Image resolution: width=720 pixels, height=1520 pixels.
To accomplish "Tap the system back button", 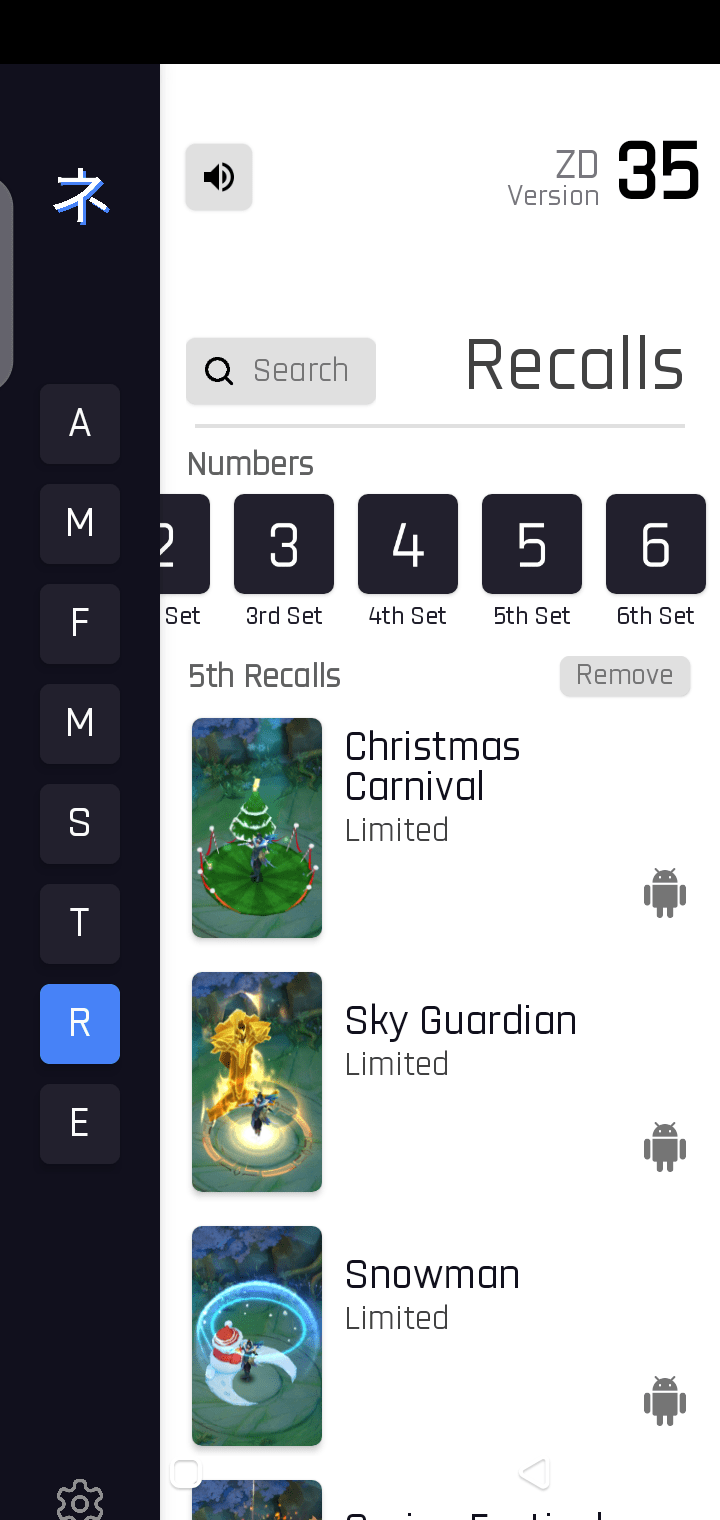I will pos(534,1473).
